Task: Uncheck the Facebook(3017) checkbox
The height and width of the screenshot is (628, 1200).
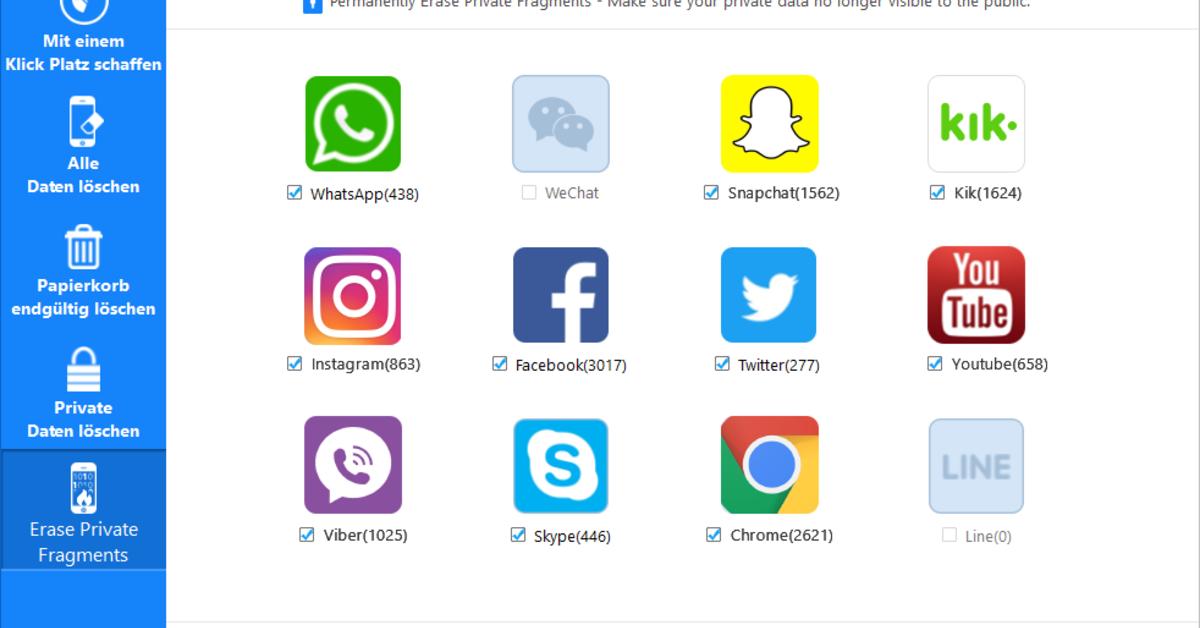Action: 500,364
